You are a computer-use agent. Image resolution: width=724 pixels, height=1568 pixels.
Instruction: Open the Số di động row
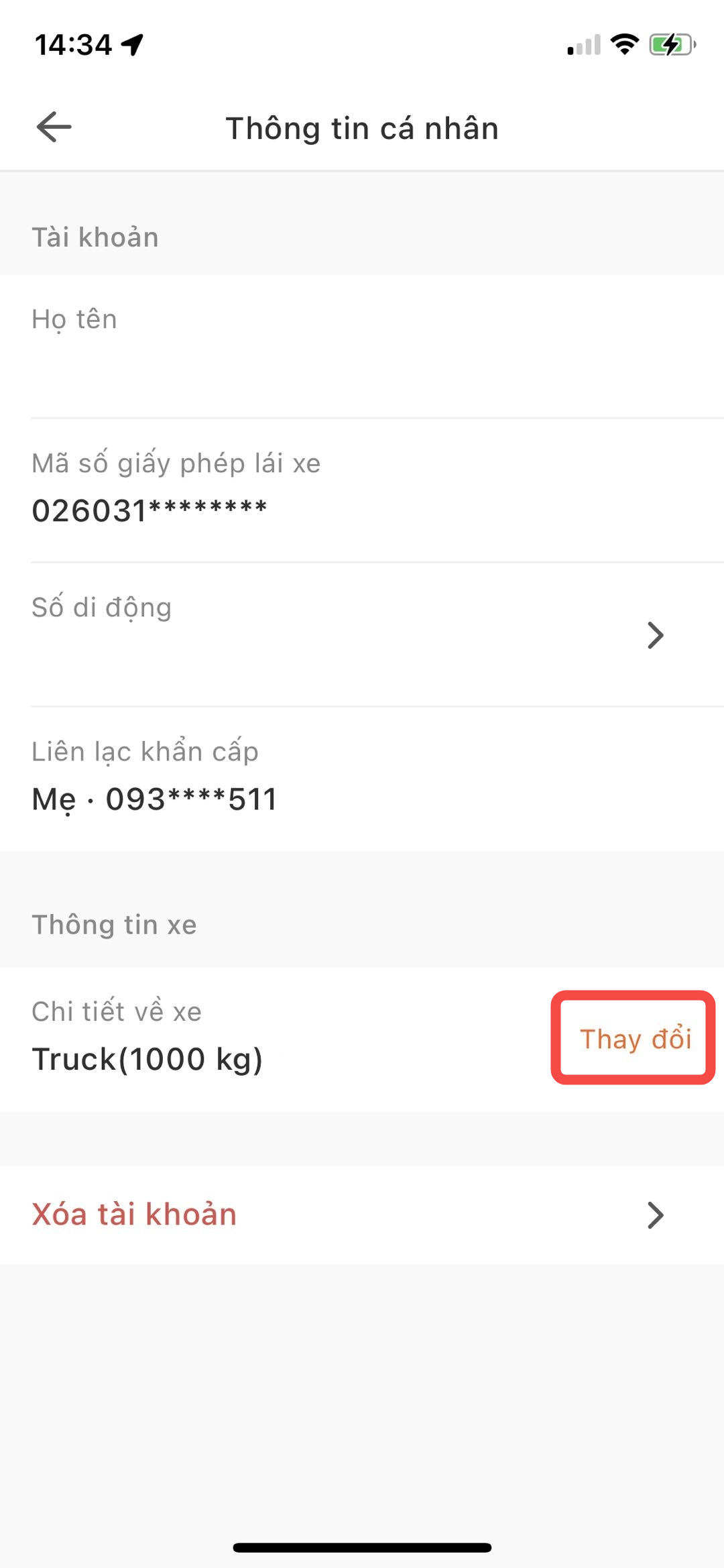[x=362, y=634]
